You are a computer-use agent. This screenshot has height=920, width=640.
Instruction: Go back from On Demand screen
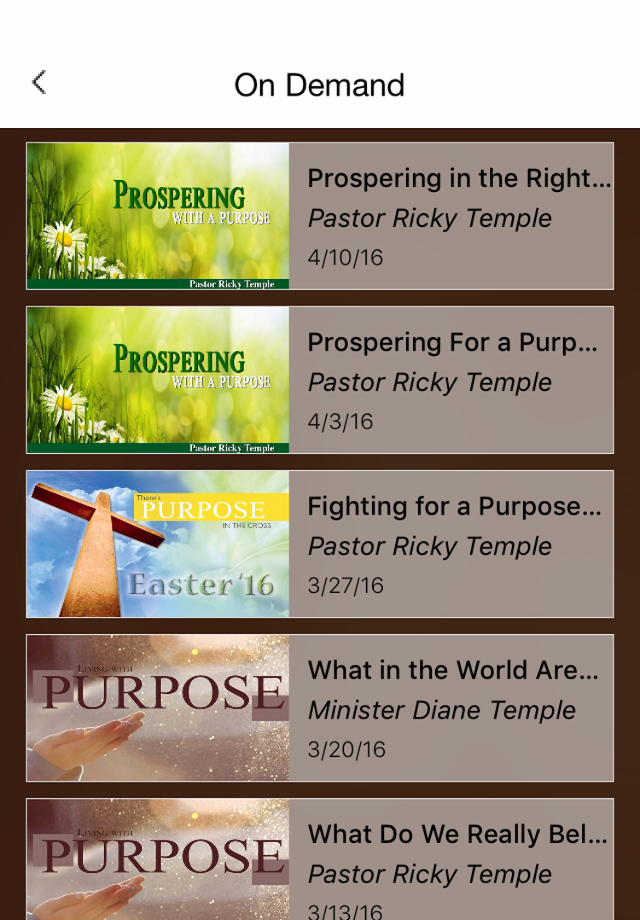(39, 83)
